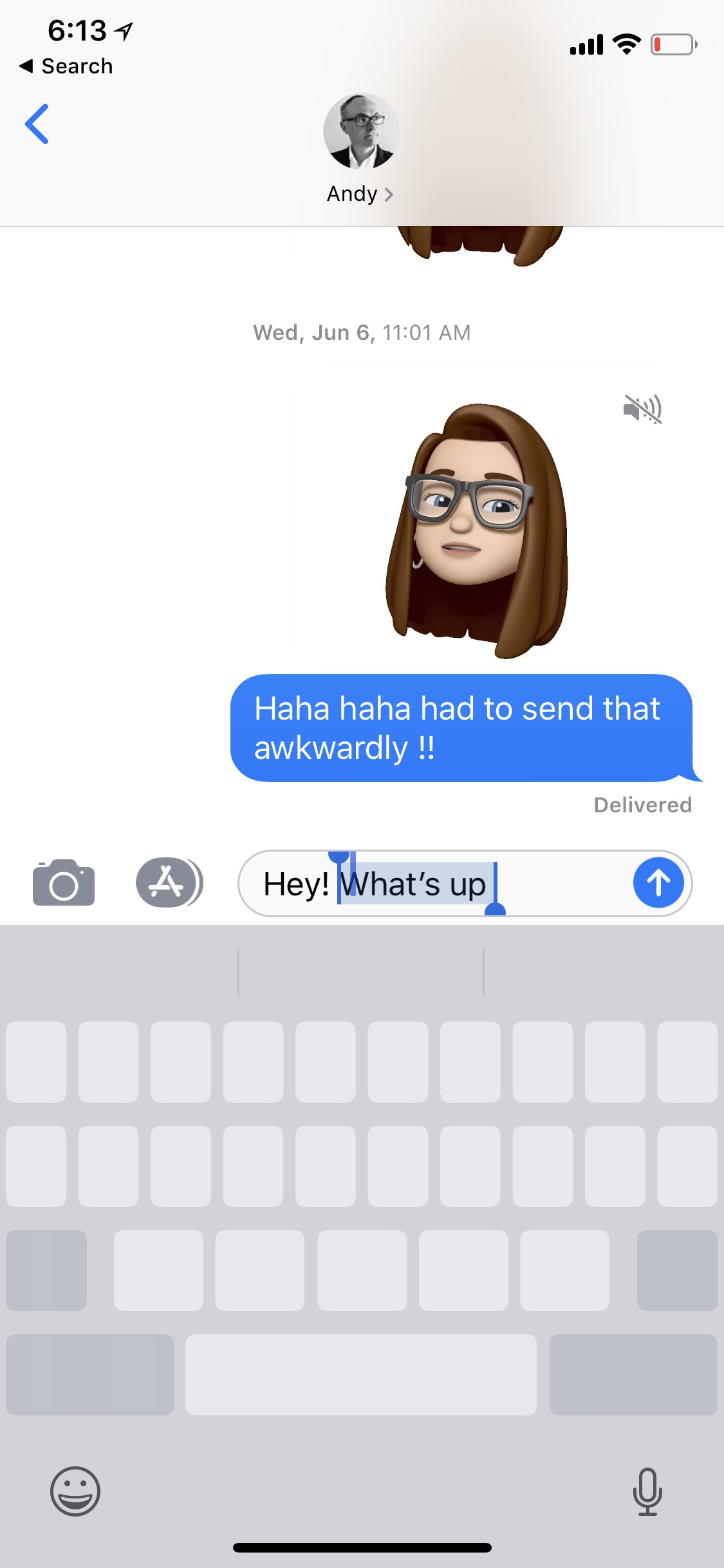This screenshot has height=1568, width=724.
Task: Send the "Hey! What's up" message
Action: point(658,883)
